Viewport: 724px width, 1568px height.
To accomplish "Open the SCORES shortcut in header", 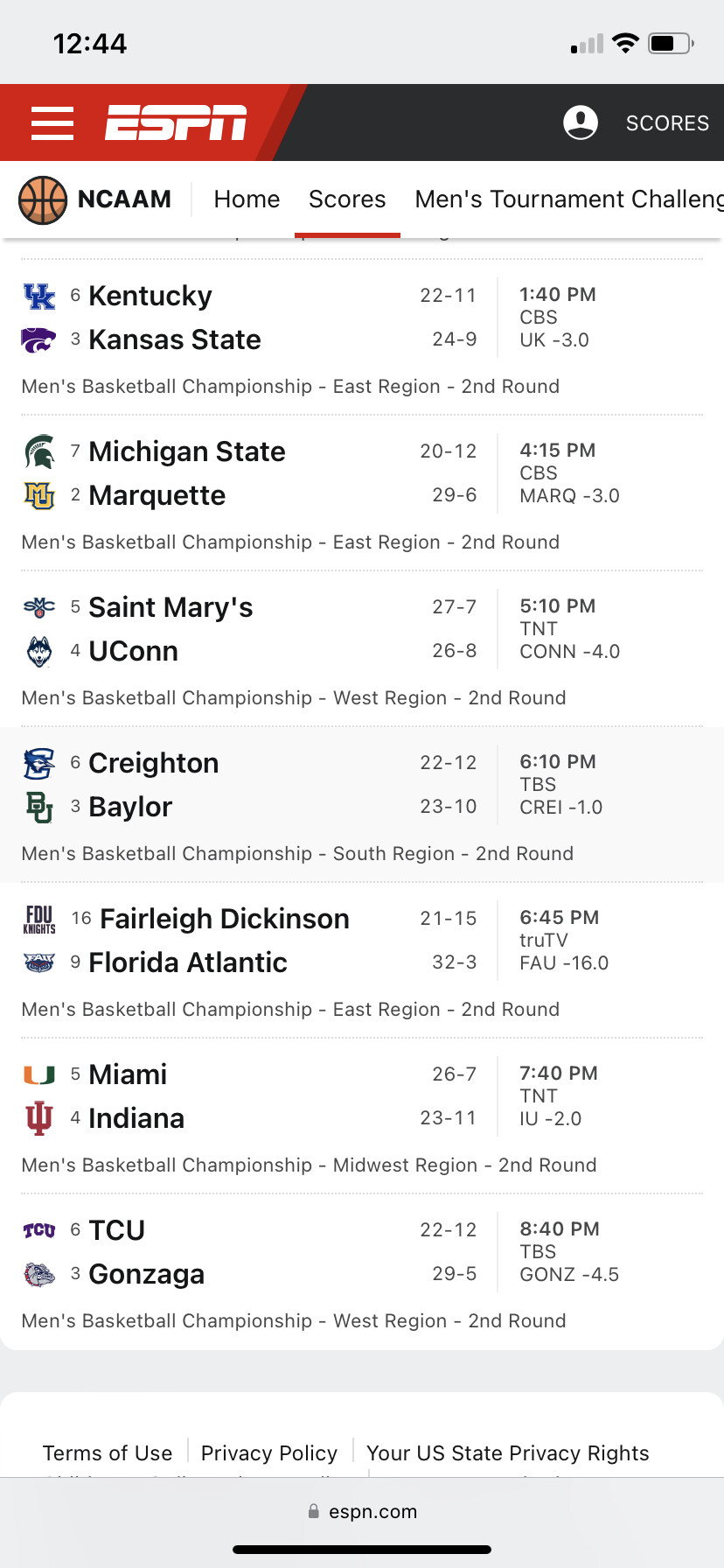I will click(x=667, y=123).
